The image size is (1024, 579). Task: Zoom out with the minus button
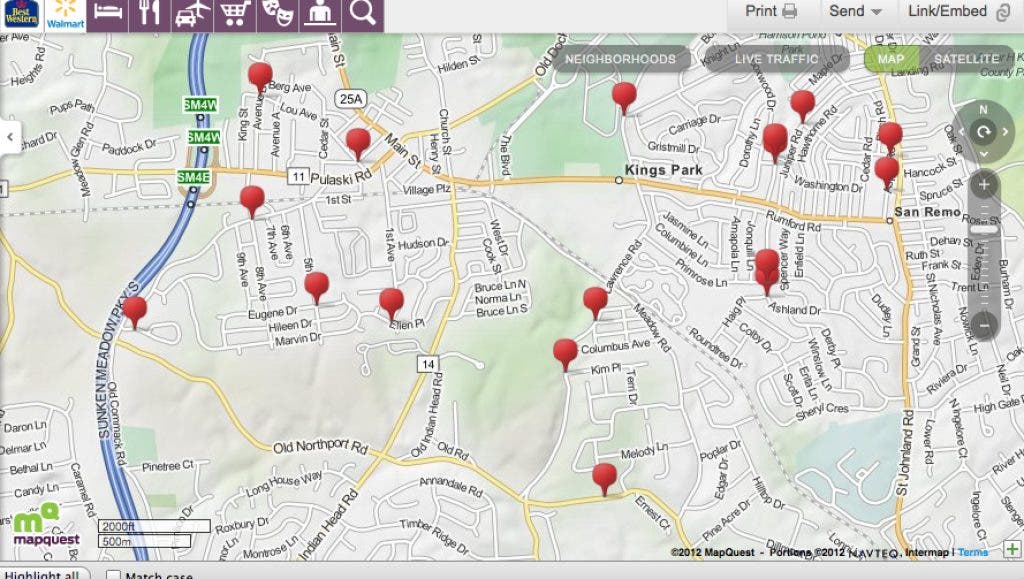(984, 325)
